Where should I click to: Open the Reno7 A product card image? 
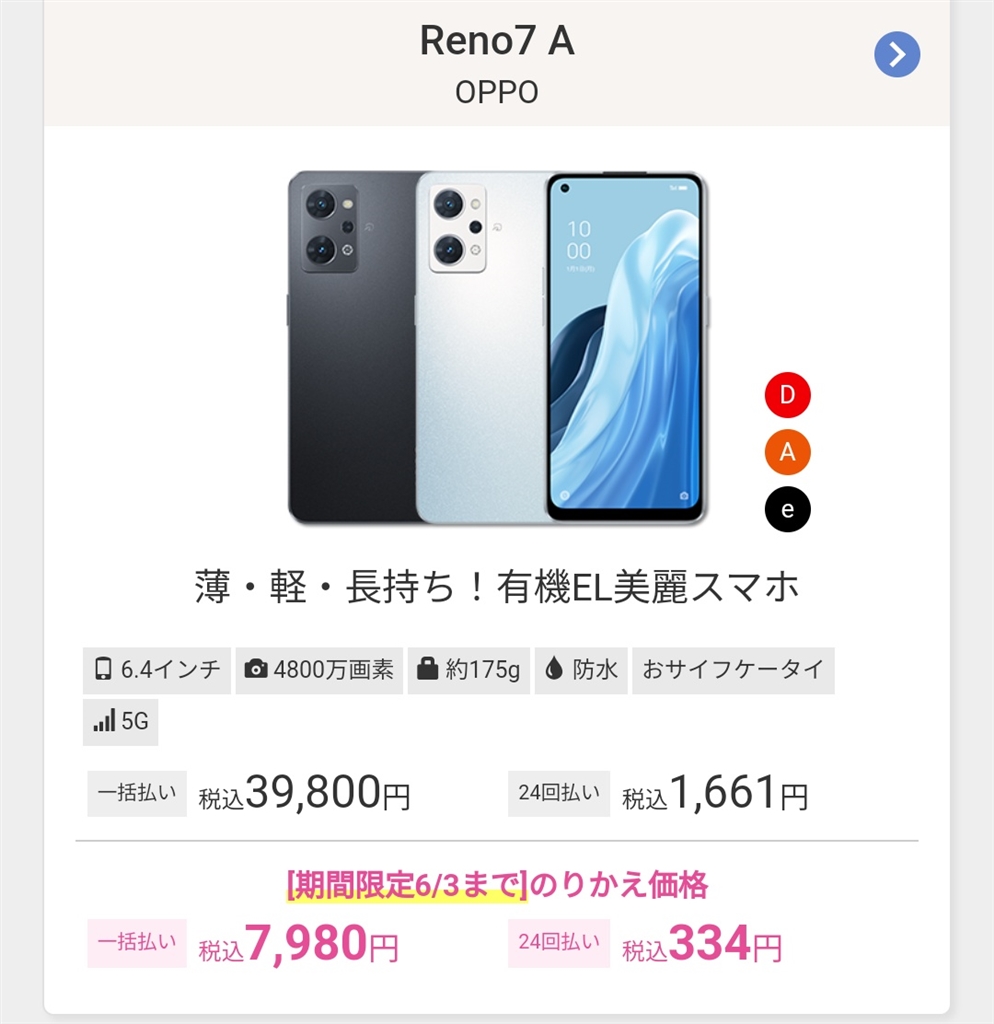497,347
